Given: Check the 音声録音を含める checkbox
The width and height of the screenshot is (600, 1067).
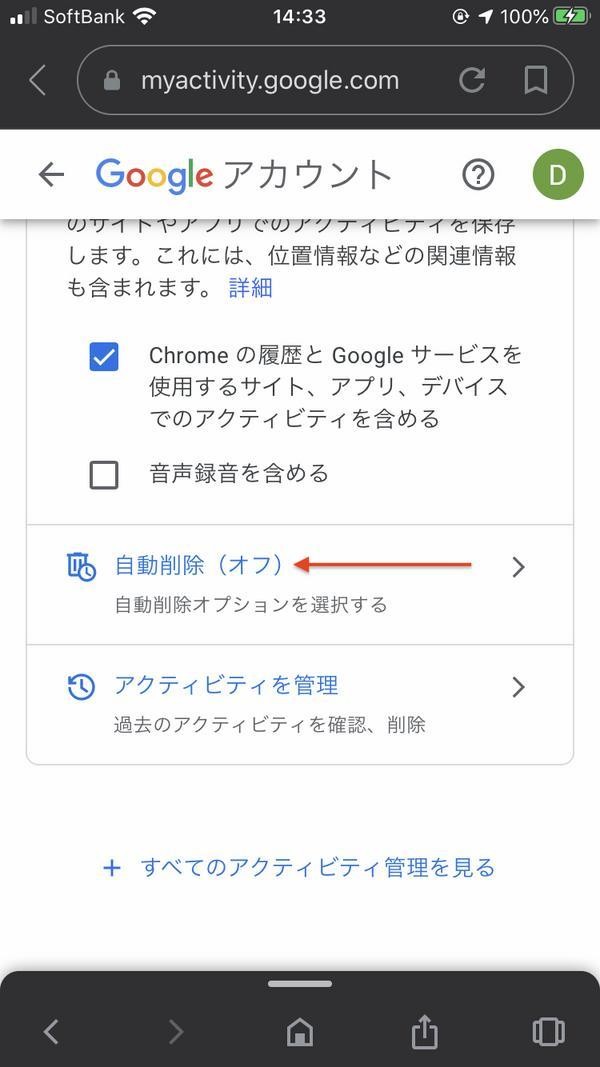Looking at the screenshot, I should 104,474.
